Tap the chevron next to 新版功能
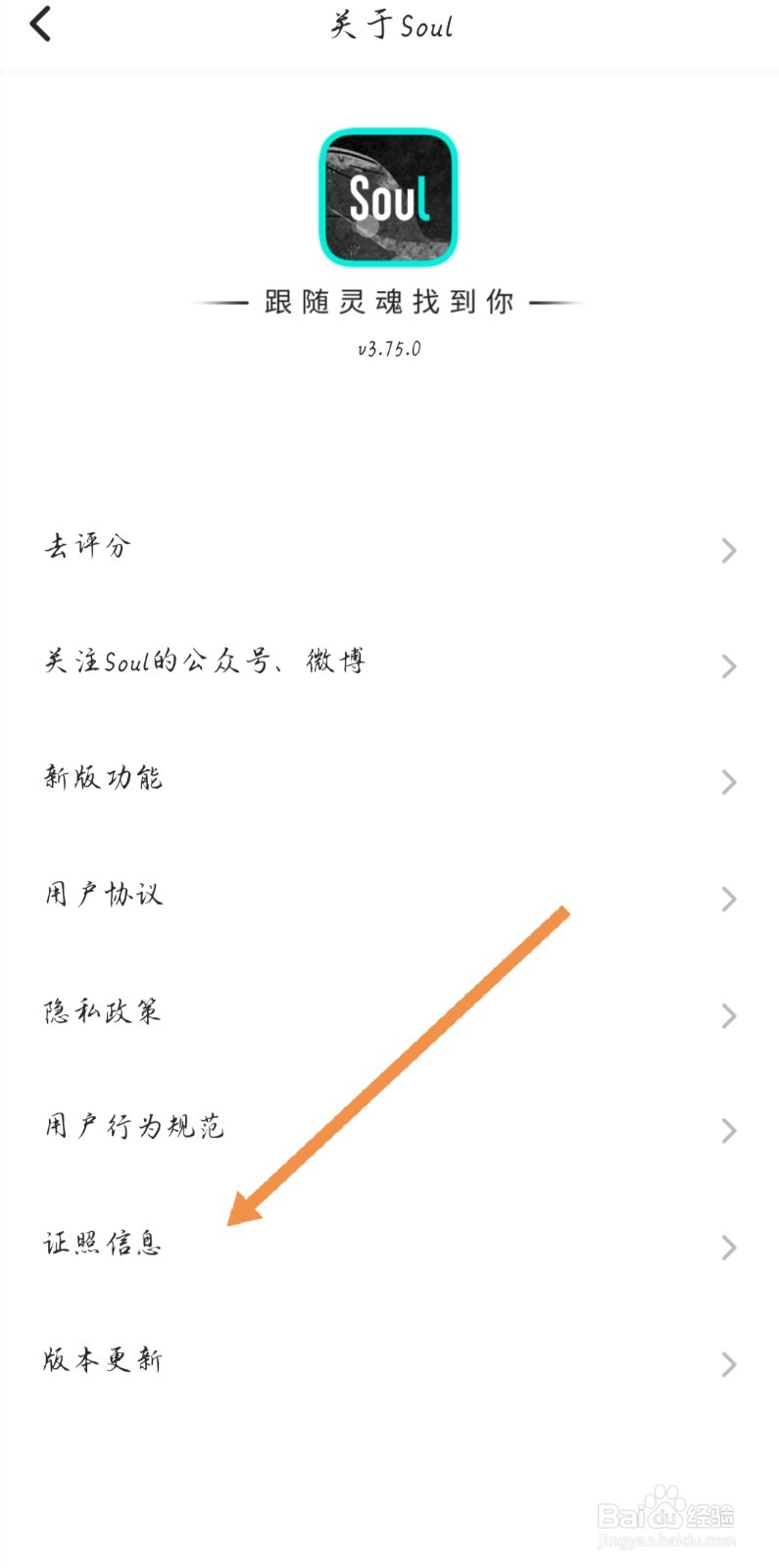The height and width of the screenshot is (1568, 779). 727,782
